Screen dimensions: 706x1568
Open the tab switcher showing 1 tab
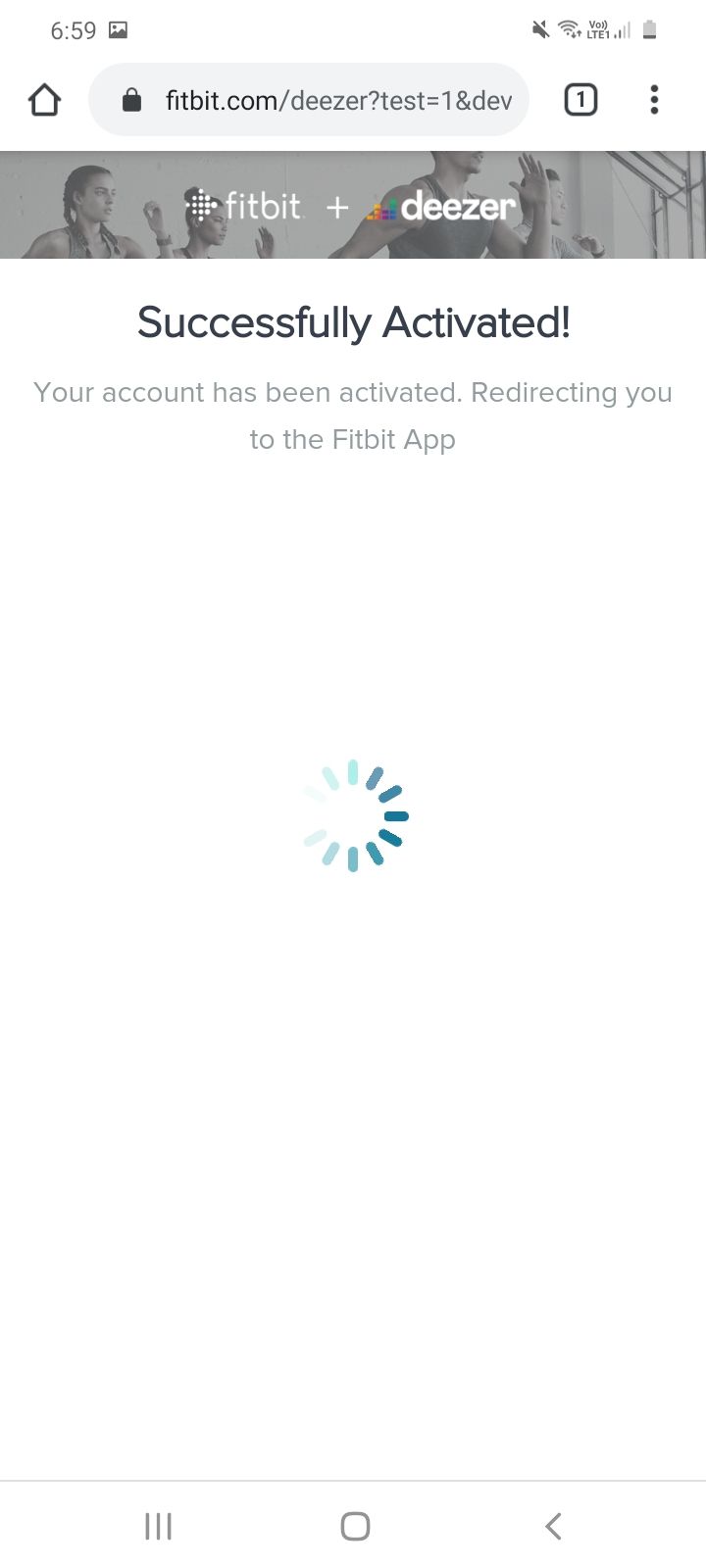580,100
